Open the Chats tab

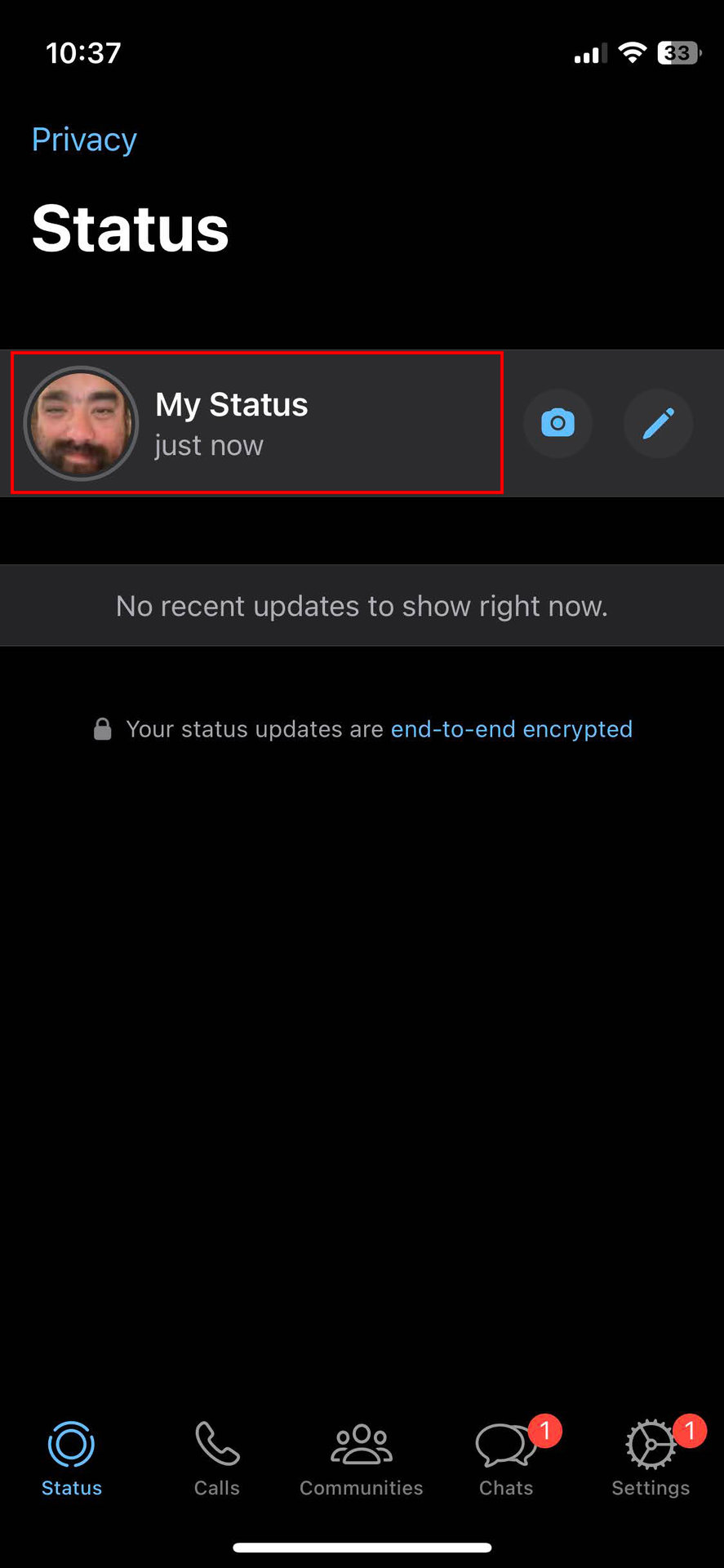tap(506, 1459)
